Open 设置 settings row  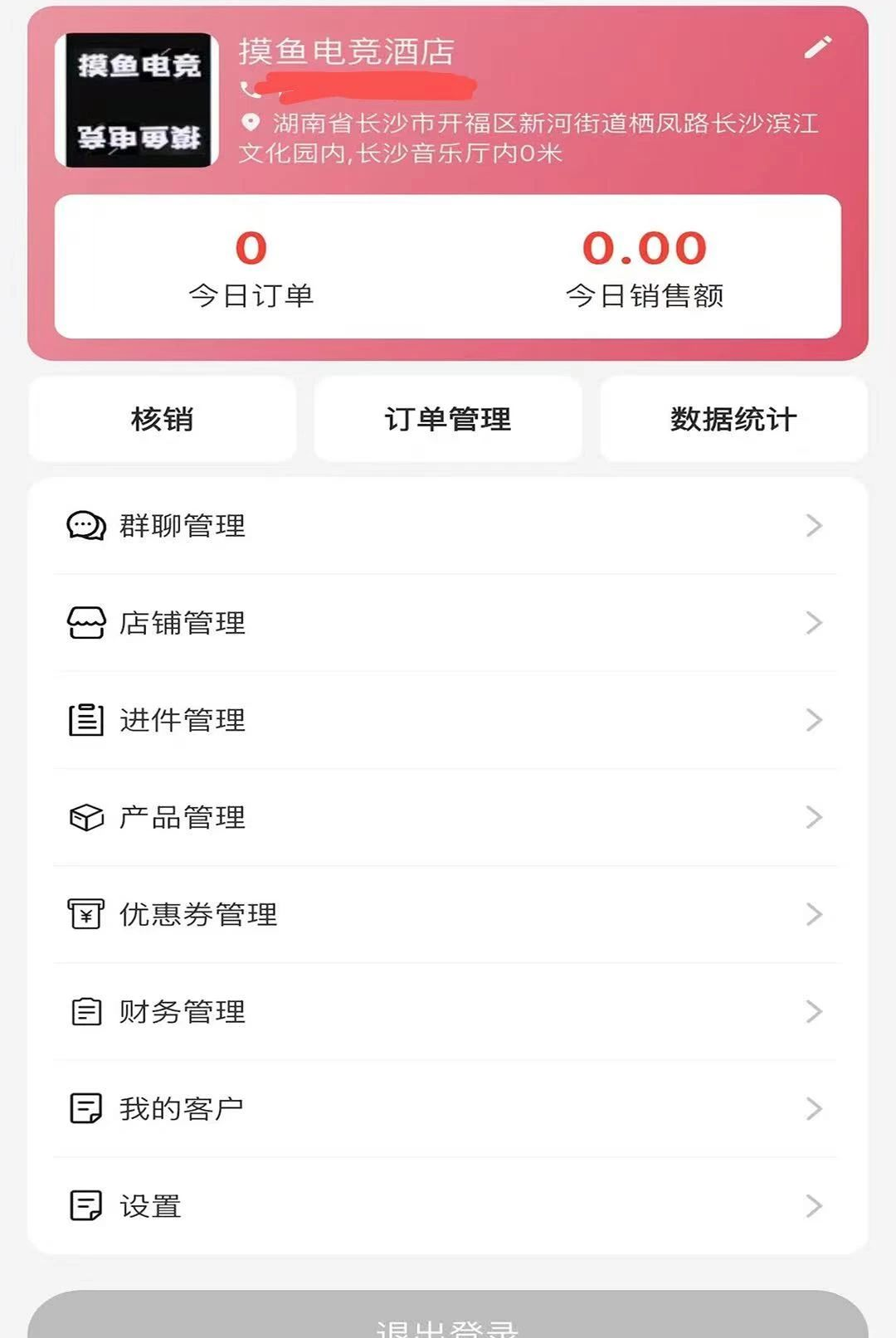[448, 1205]
